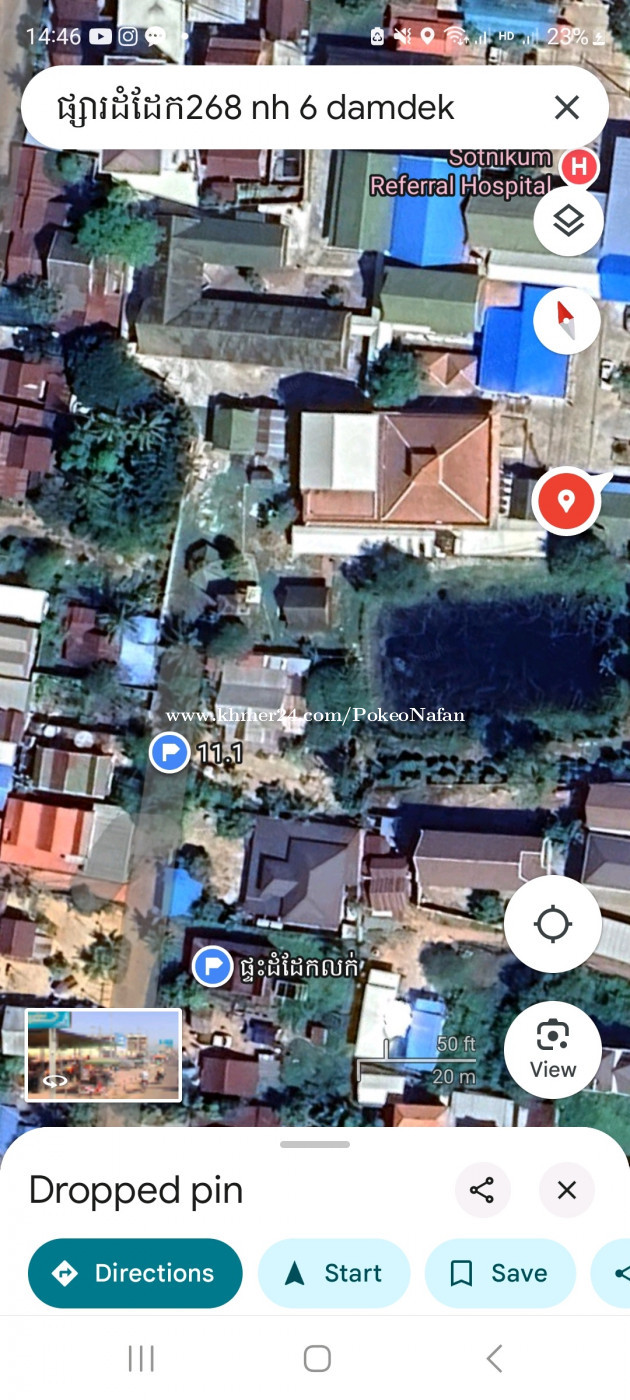The image size is (630, 1400).
Task: Open the map layers selector
Action: 568,221
